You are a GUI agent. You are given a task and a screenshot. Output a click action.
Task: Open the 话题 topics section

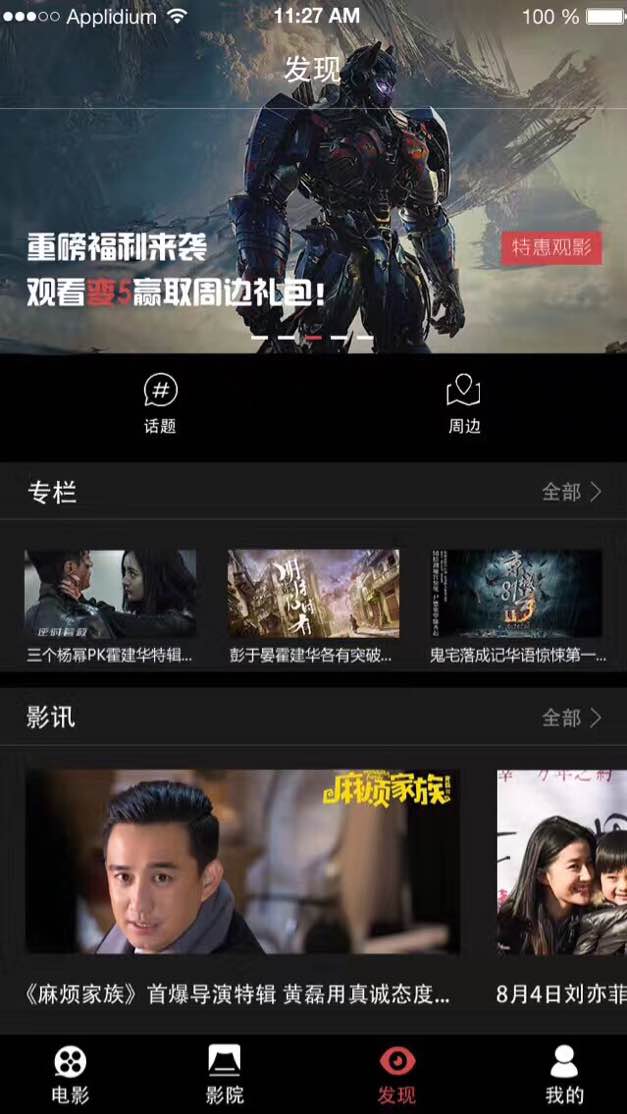[x=160, y=403]
